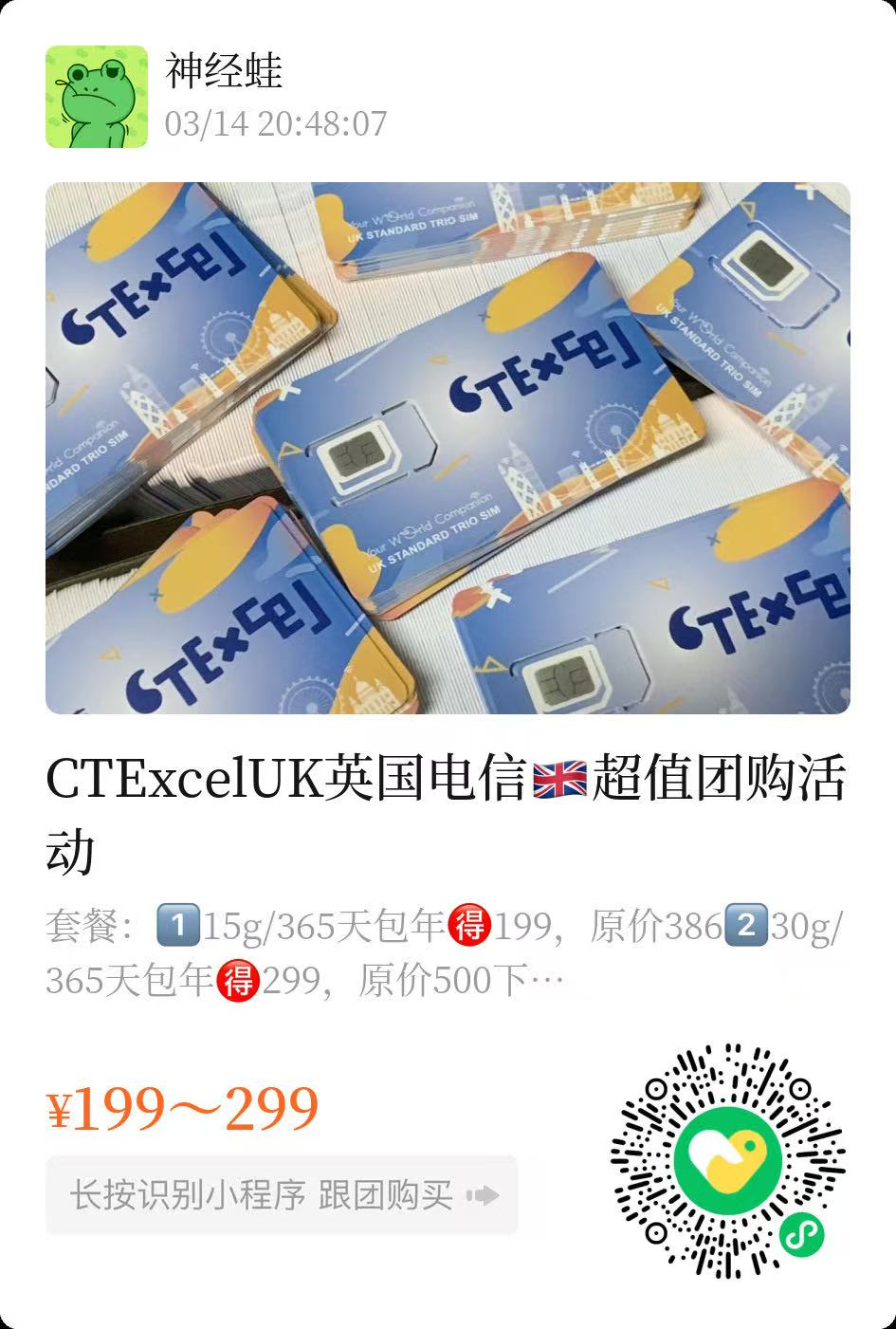The image size is (896, 1329).
Task: Select the ¥199～299 price text
Action: tap(184, 1108)
